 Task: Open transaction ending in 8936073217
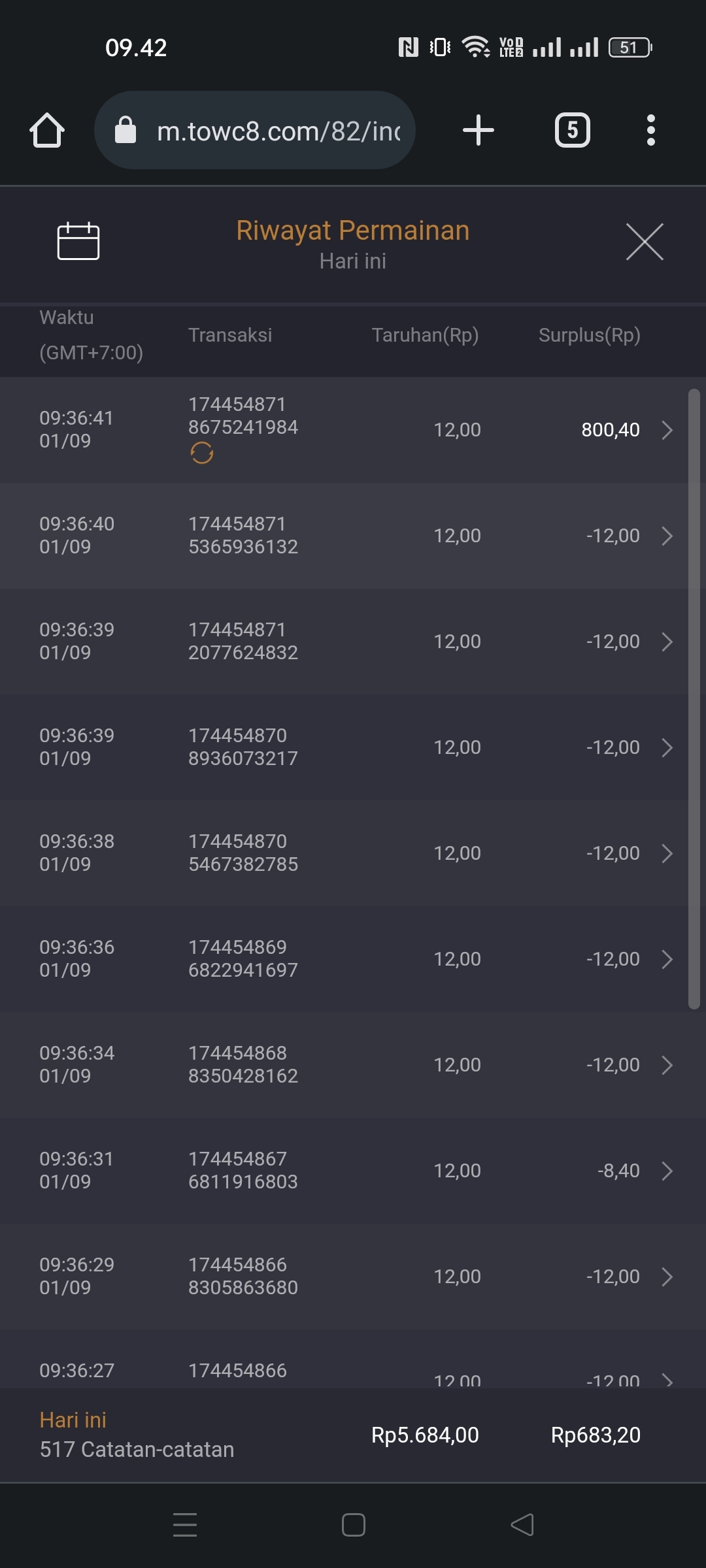(x=667, y=747)
